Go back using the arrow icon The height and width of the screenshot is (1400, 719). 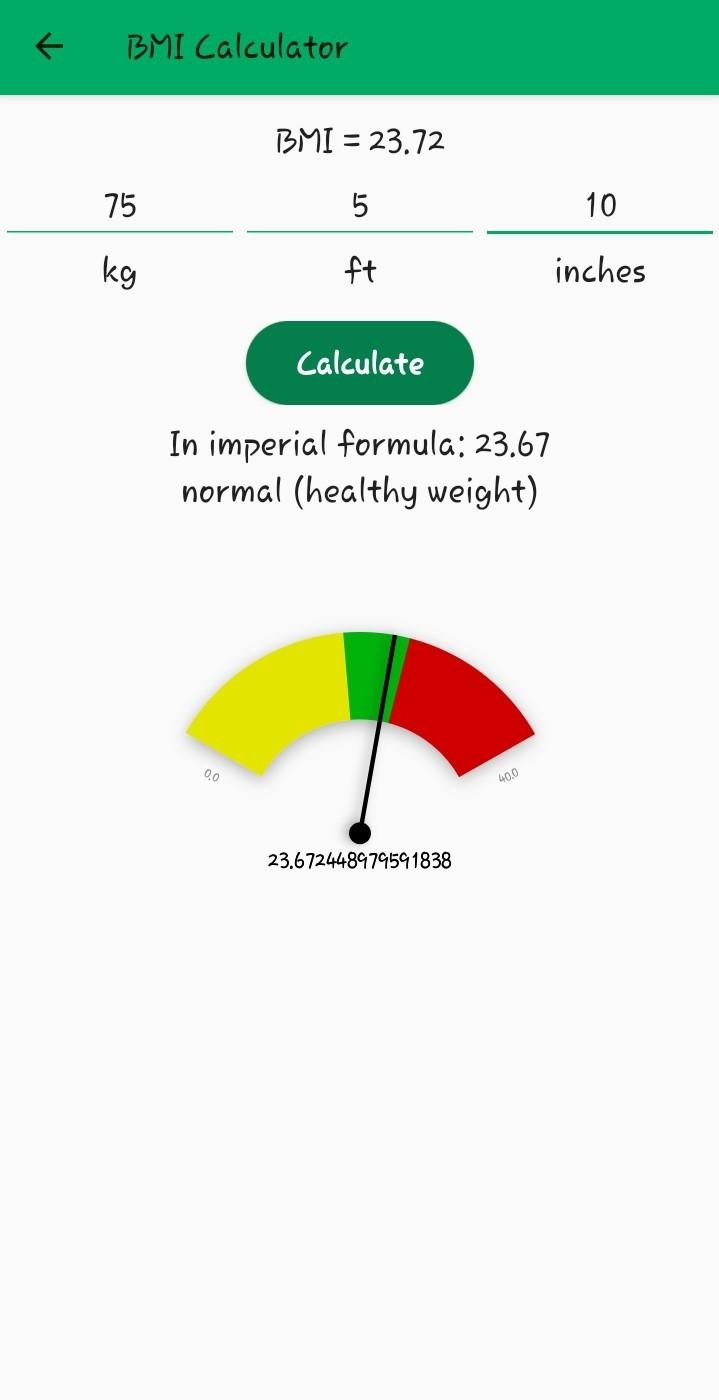coord(48,47)
